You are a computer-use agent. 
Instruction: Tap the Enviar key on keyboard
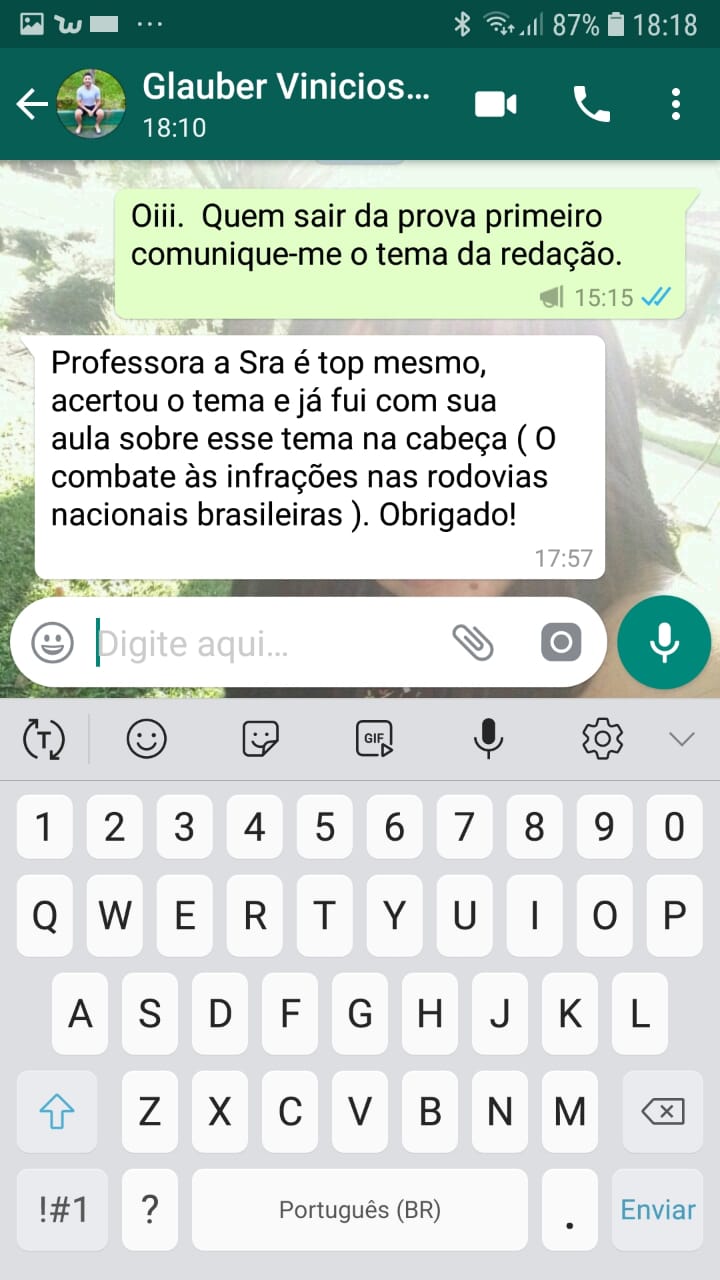[658, 1209]
